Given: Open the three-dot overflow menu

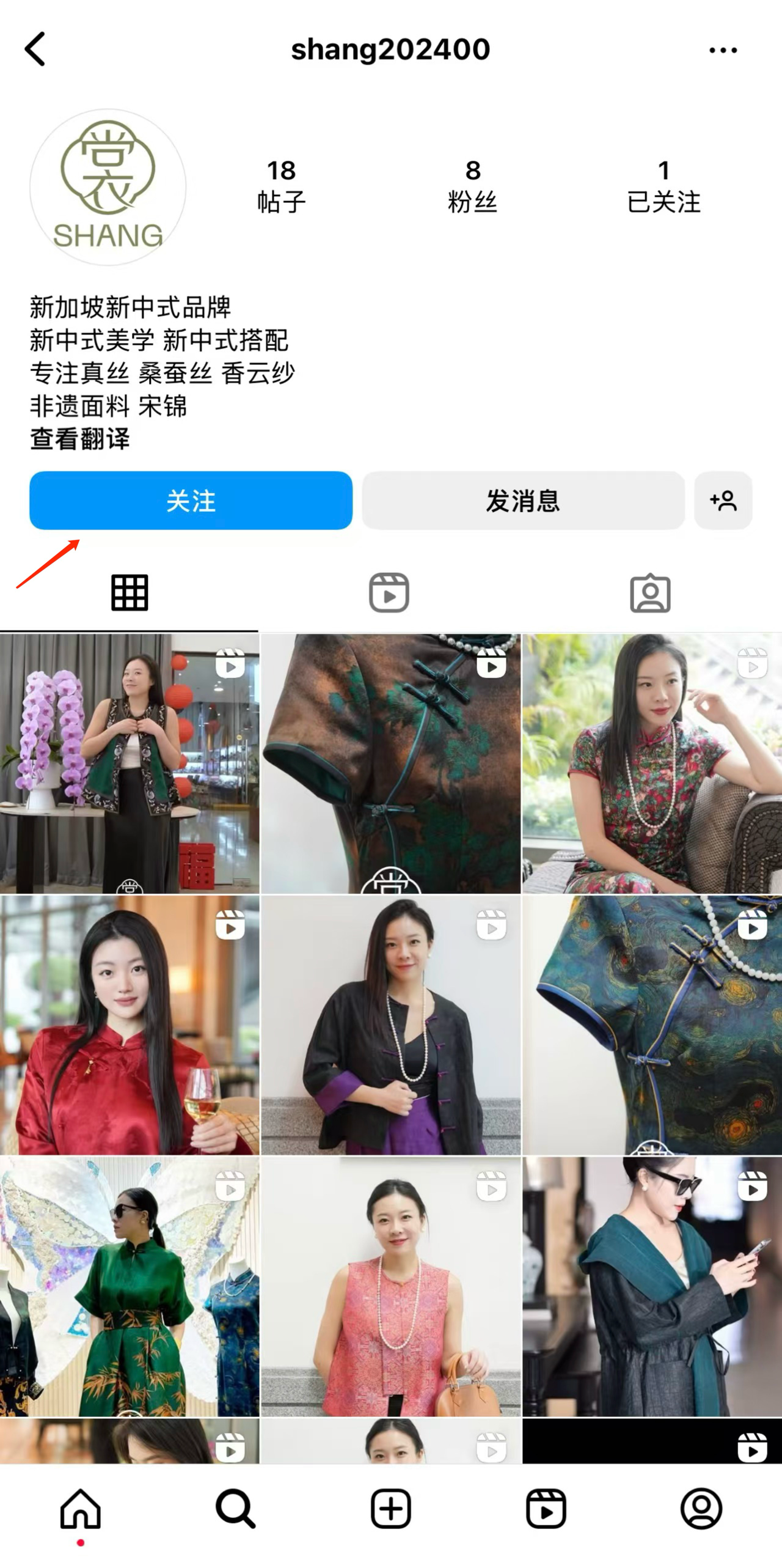Looking at the screenshot, I should tap(723, 50).
